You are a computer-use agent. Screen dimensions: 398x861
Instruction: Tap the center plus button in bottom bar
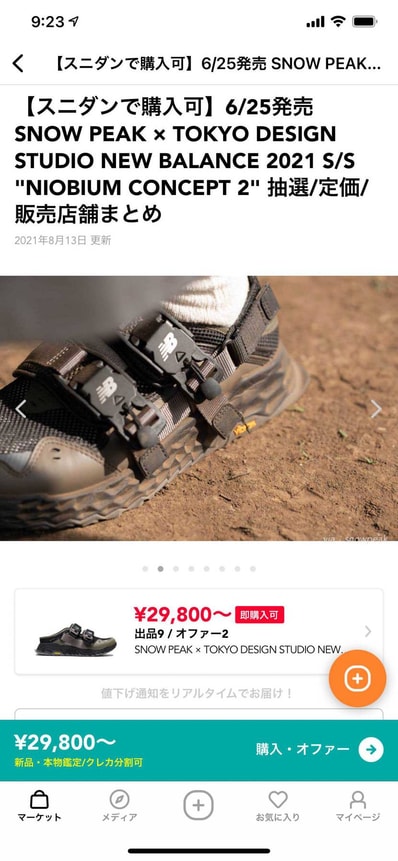coord(198,806)
